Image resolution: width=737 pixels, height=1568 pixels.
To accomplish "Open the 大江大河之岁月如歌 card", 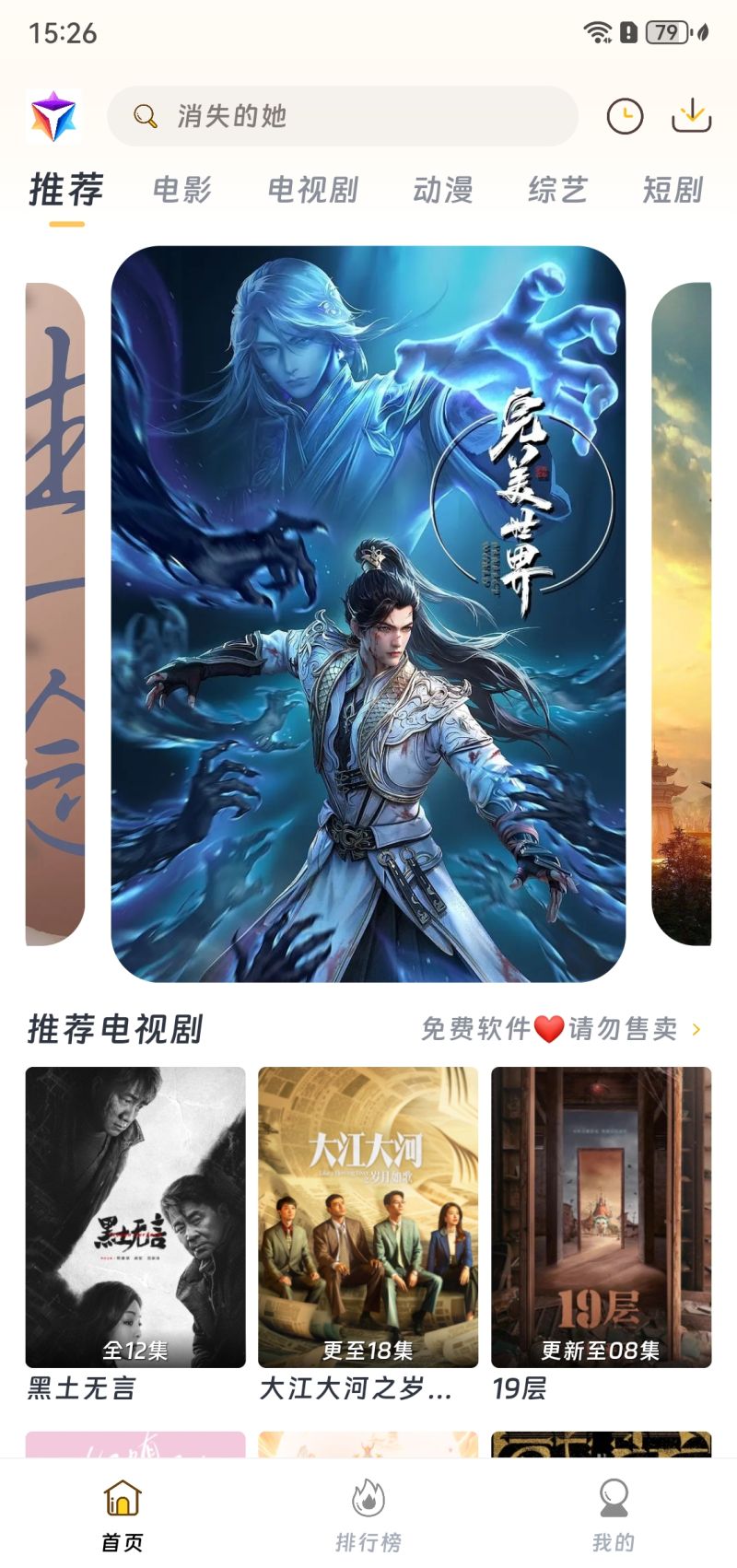I will click(x=368, y=1235).
